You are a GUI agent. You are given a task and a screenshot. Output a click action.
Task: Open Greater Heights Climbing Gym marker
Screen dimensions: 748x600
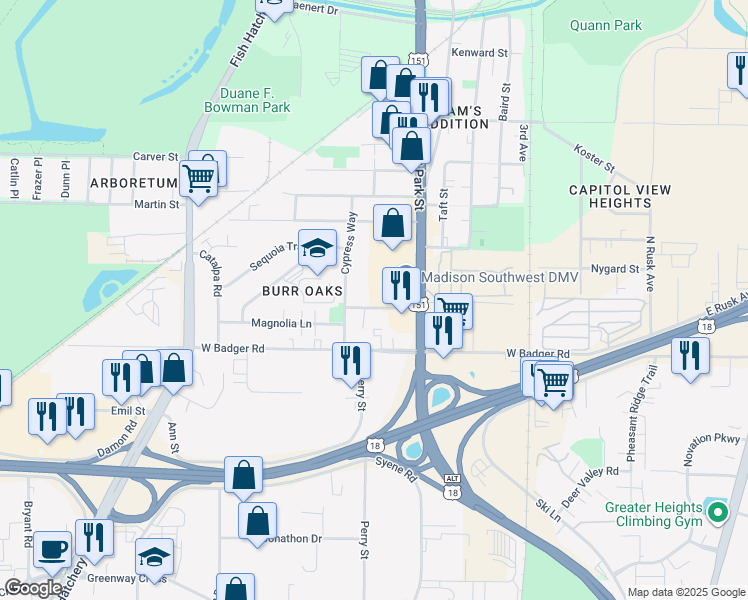pyautogui.click(x=716, y=513)
